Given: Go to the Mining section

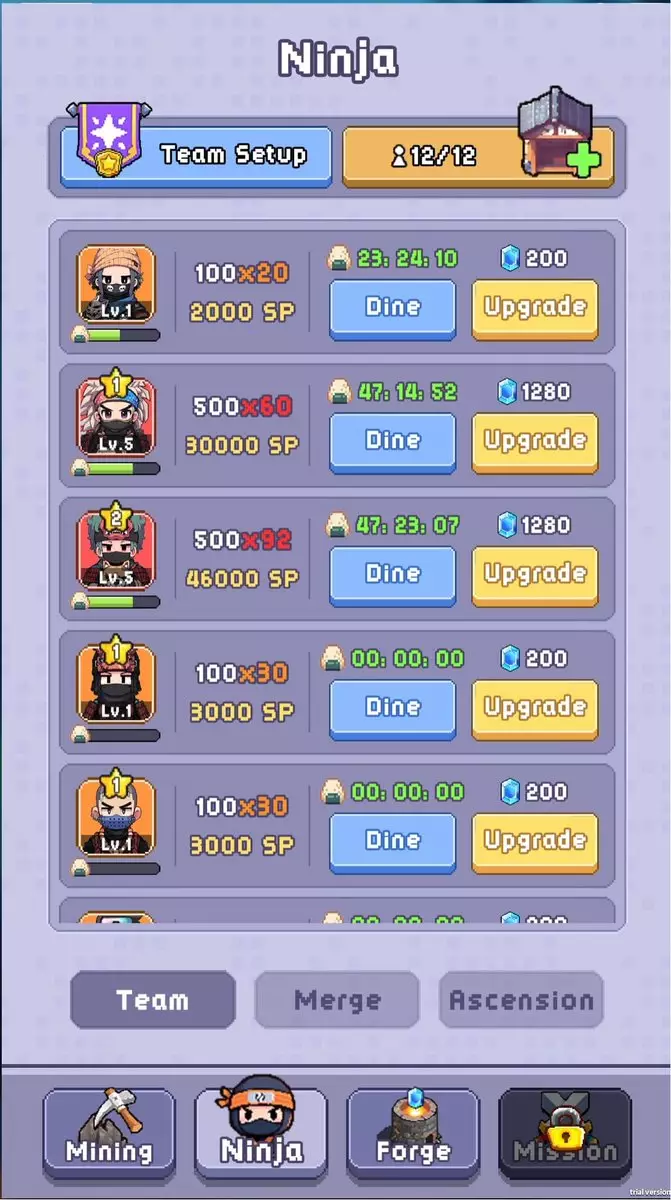Looking at the screenshot, I should (x=109, y=1132).
